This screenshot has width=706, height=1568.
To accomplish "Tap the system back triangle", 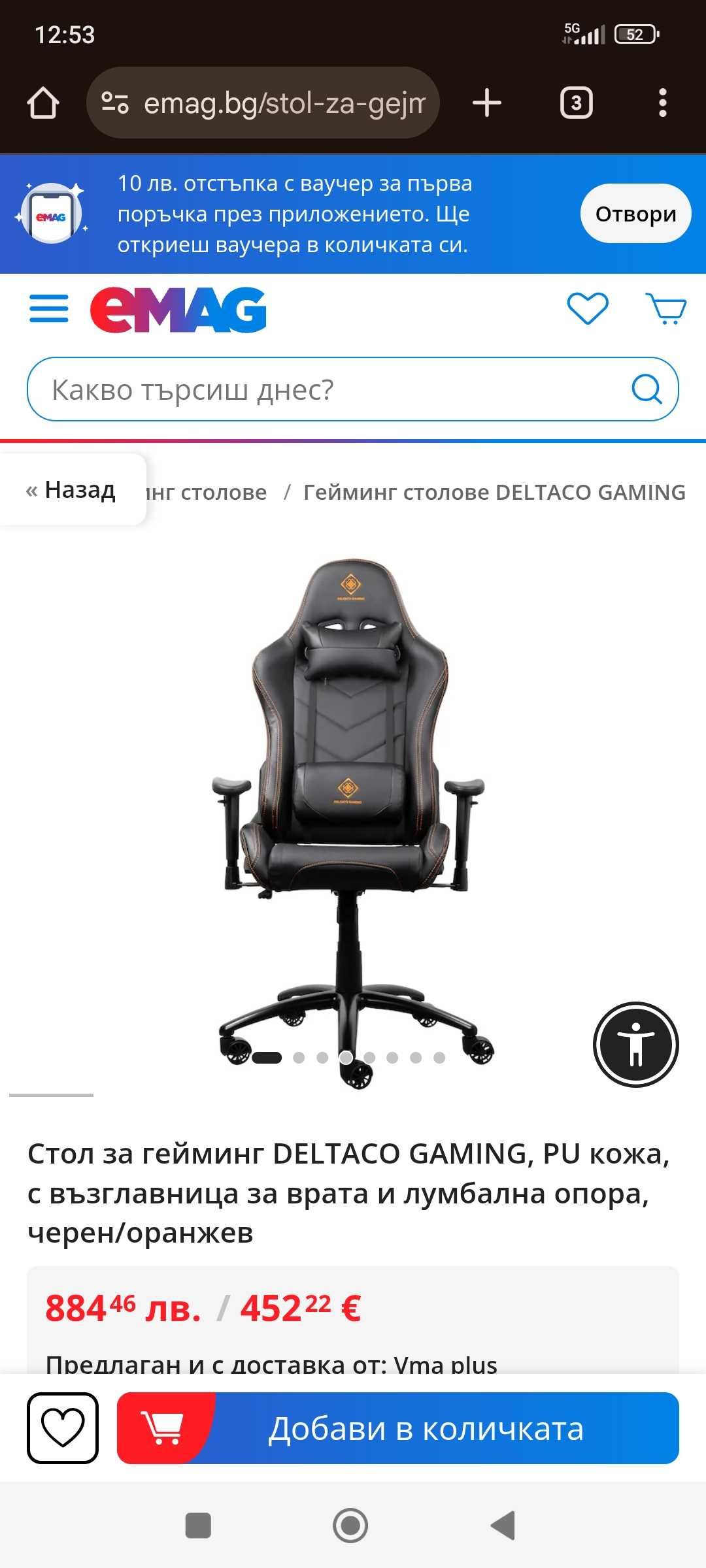I will pyautogui.click(x=503, y=1526).
